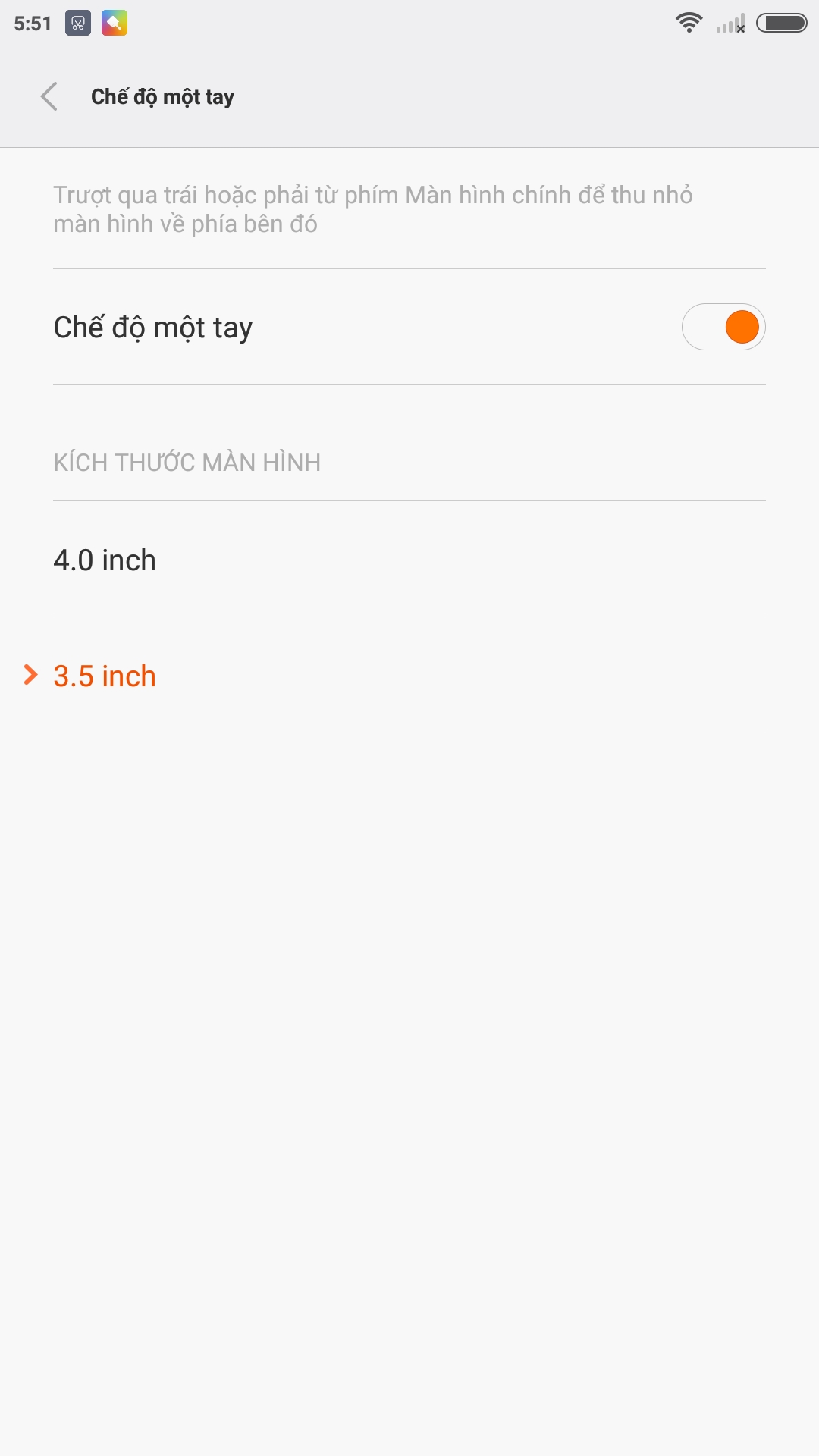Tap the KÍCH THƯỚC MÀN HÌNH section header
This screenshot has width=819, height=1456.
[187, 462]
